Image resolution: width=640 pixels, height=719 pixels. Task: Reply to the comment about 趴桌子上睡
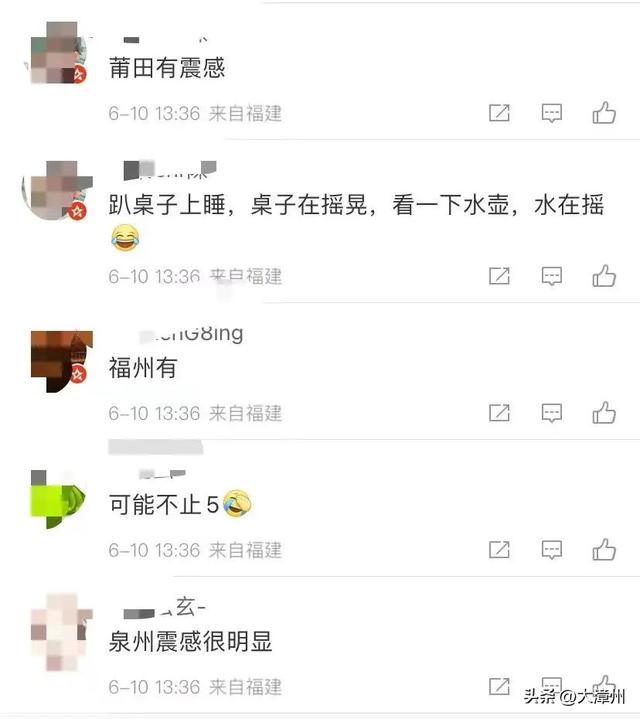pos(552,276)
